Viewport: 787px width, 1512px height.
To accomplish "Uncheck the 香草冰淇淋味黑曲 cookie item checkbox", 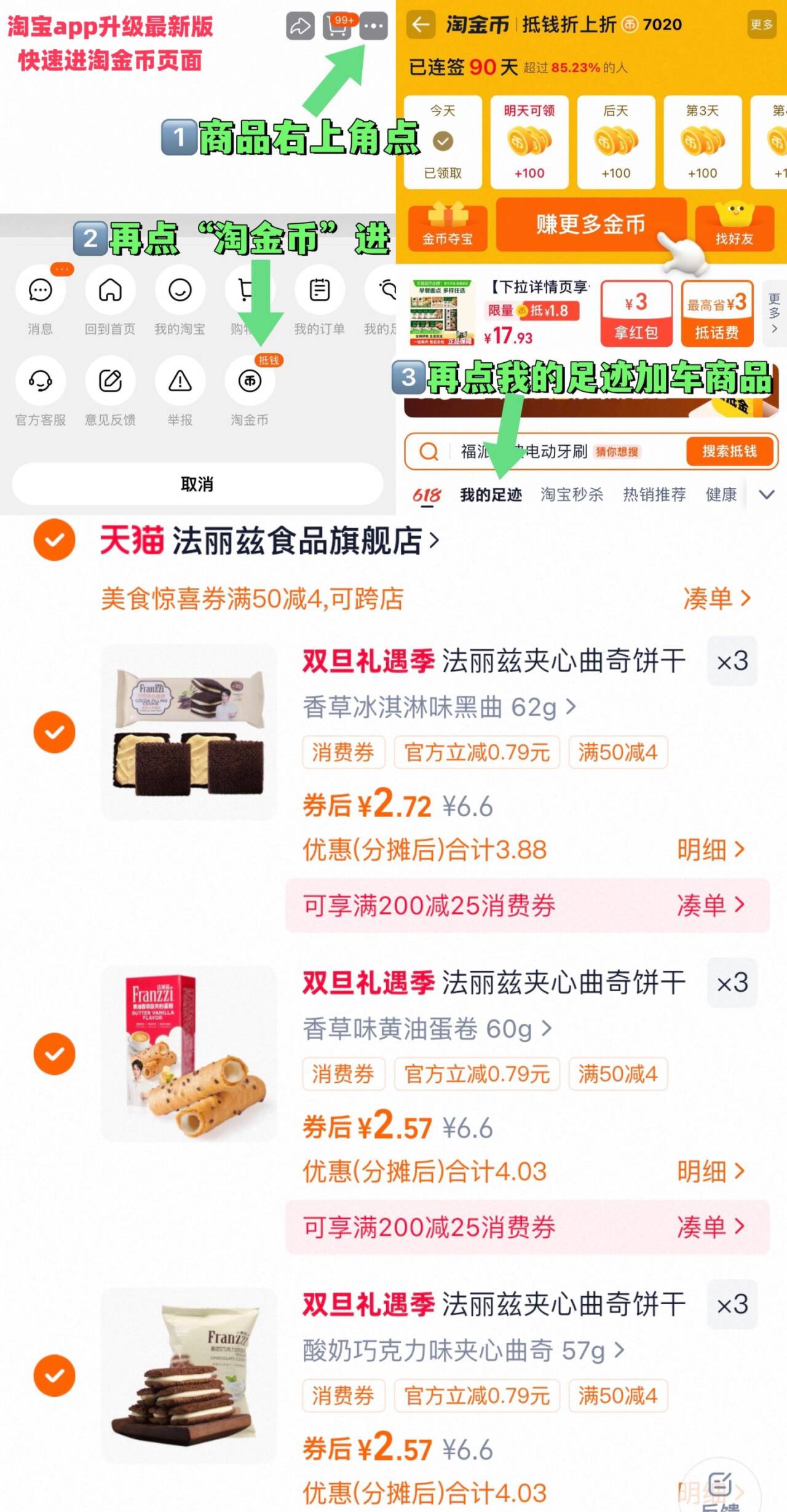I will click(54, 732).
